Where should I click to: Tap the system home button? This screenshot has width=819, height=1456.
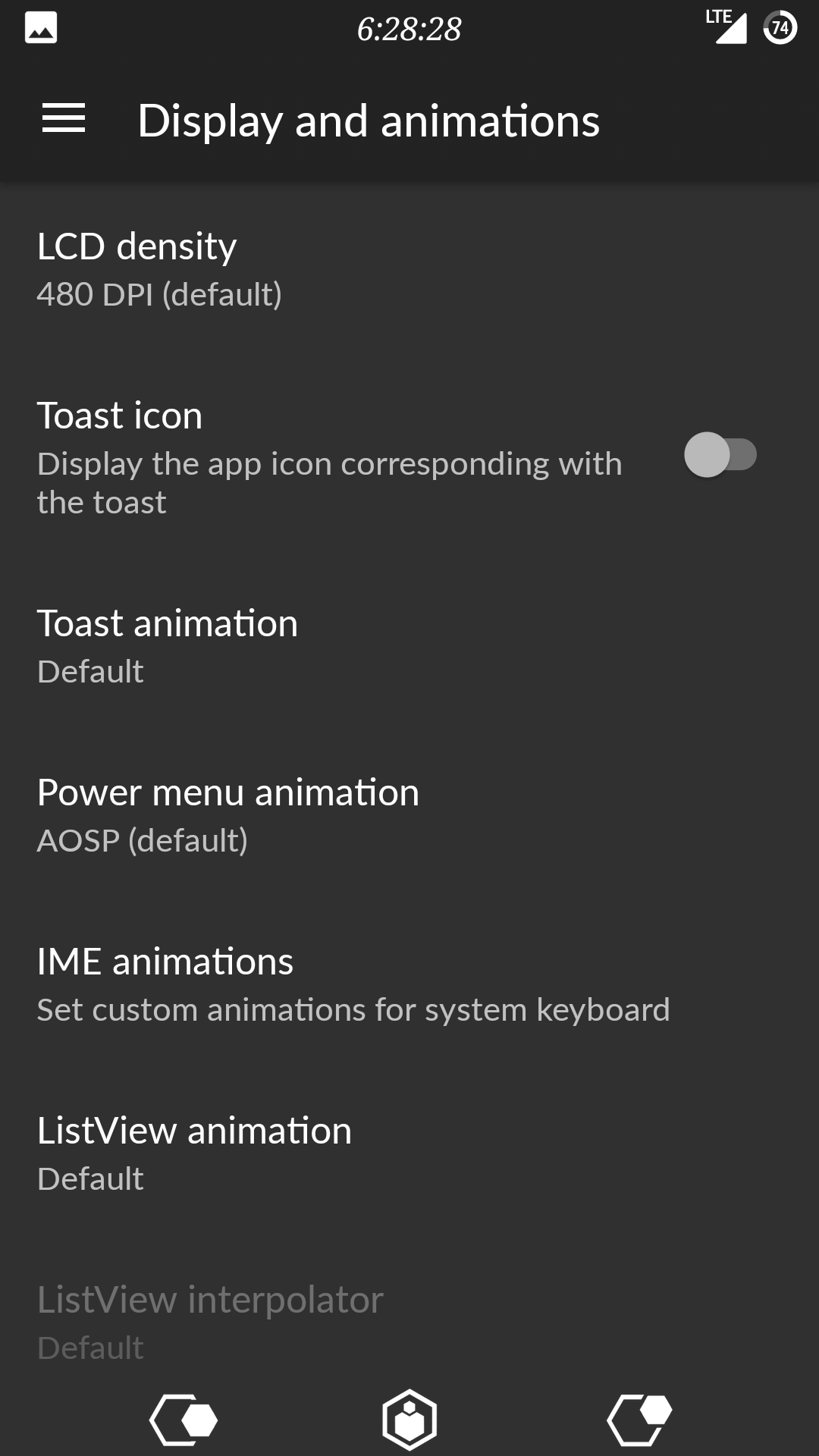coord(409,1420)
